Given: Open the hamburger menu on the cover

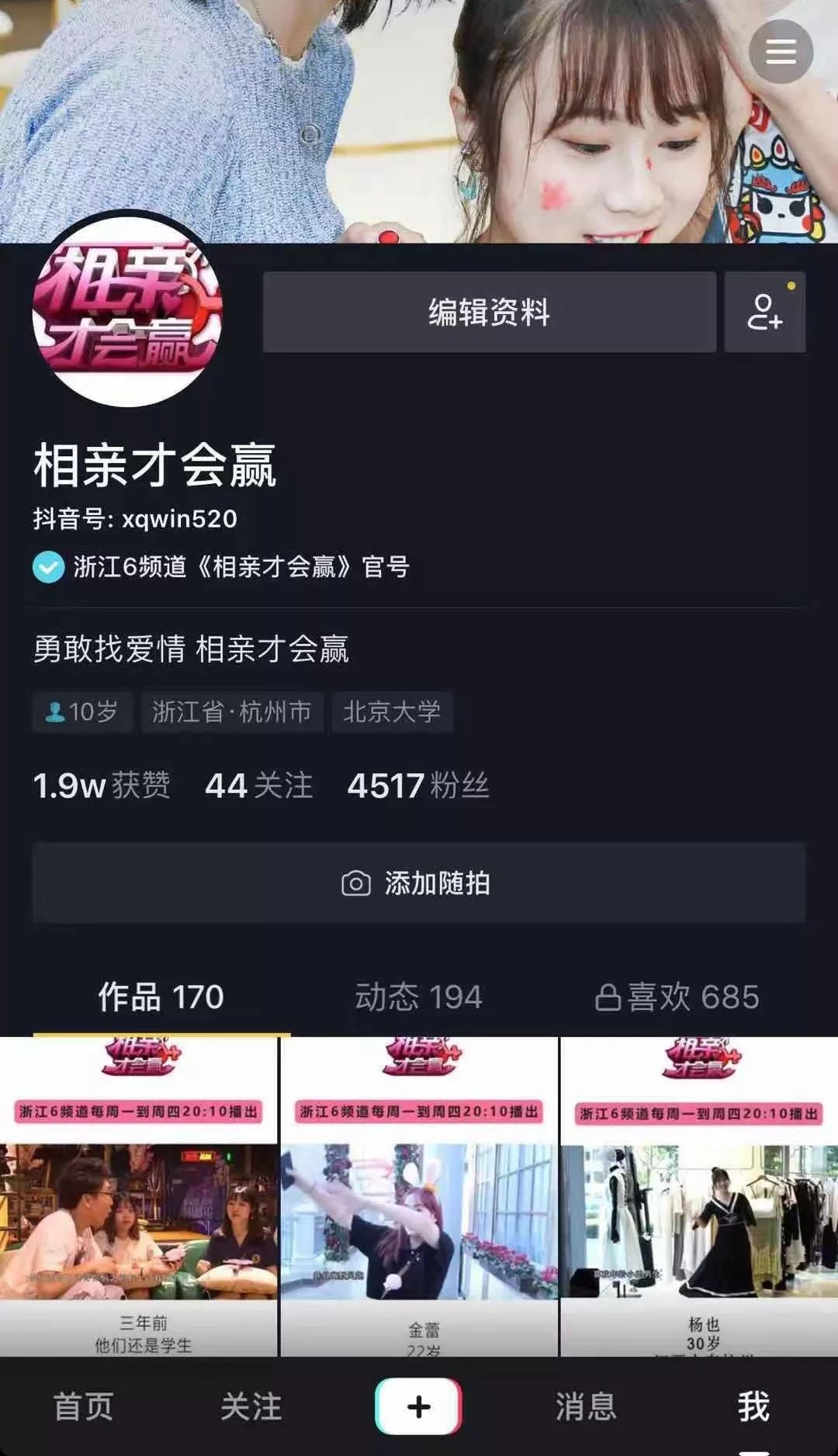Looking at the screenshot, I should click(781, 51).
